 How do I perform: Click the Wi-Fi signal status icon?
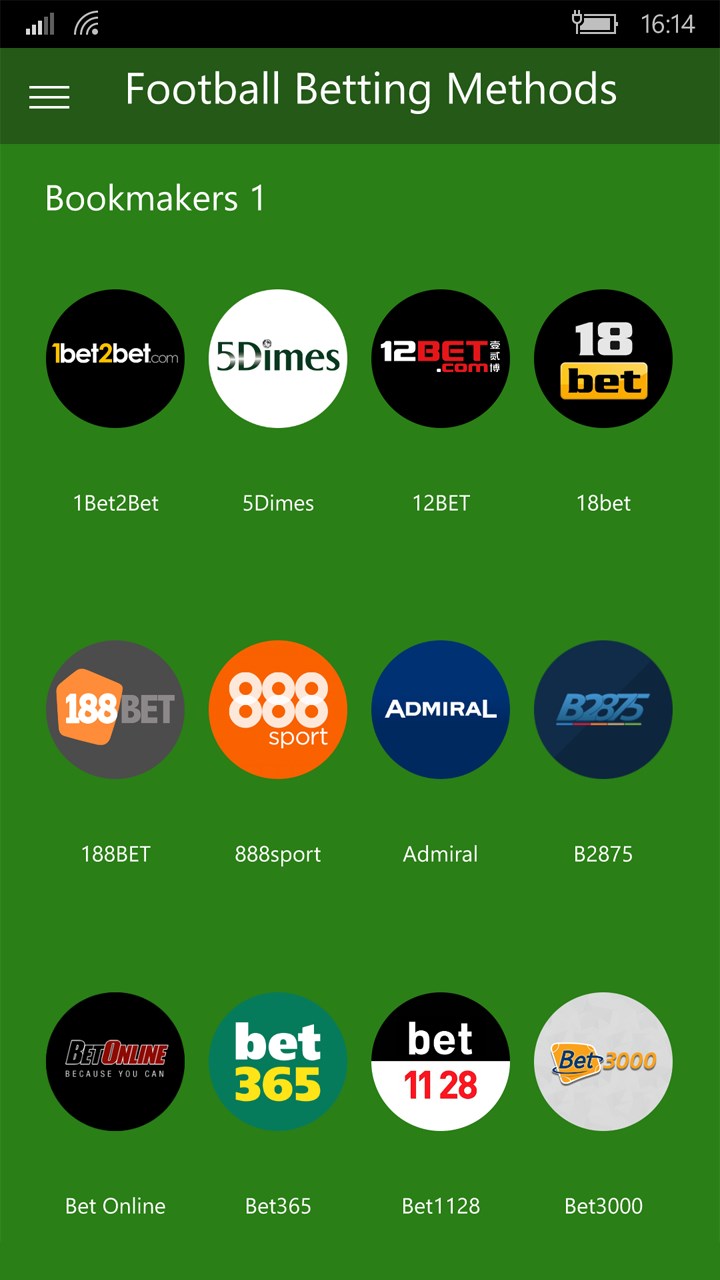(x=86, y=23)
